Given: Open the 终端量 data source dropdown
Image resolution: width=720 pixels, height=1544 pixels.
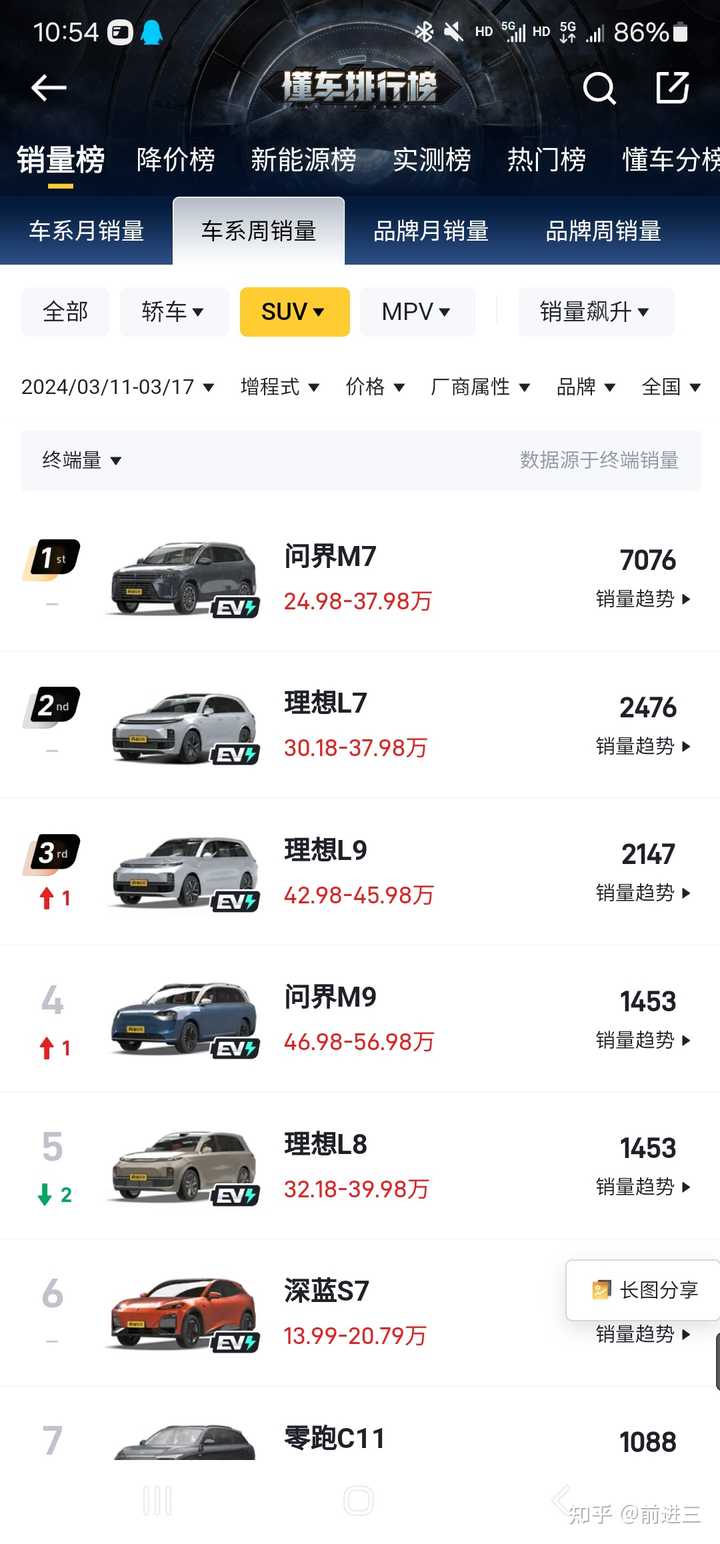Looking at the screenshot, I should pos(79,460).
